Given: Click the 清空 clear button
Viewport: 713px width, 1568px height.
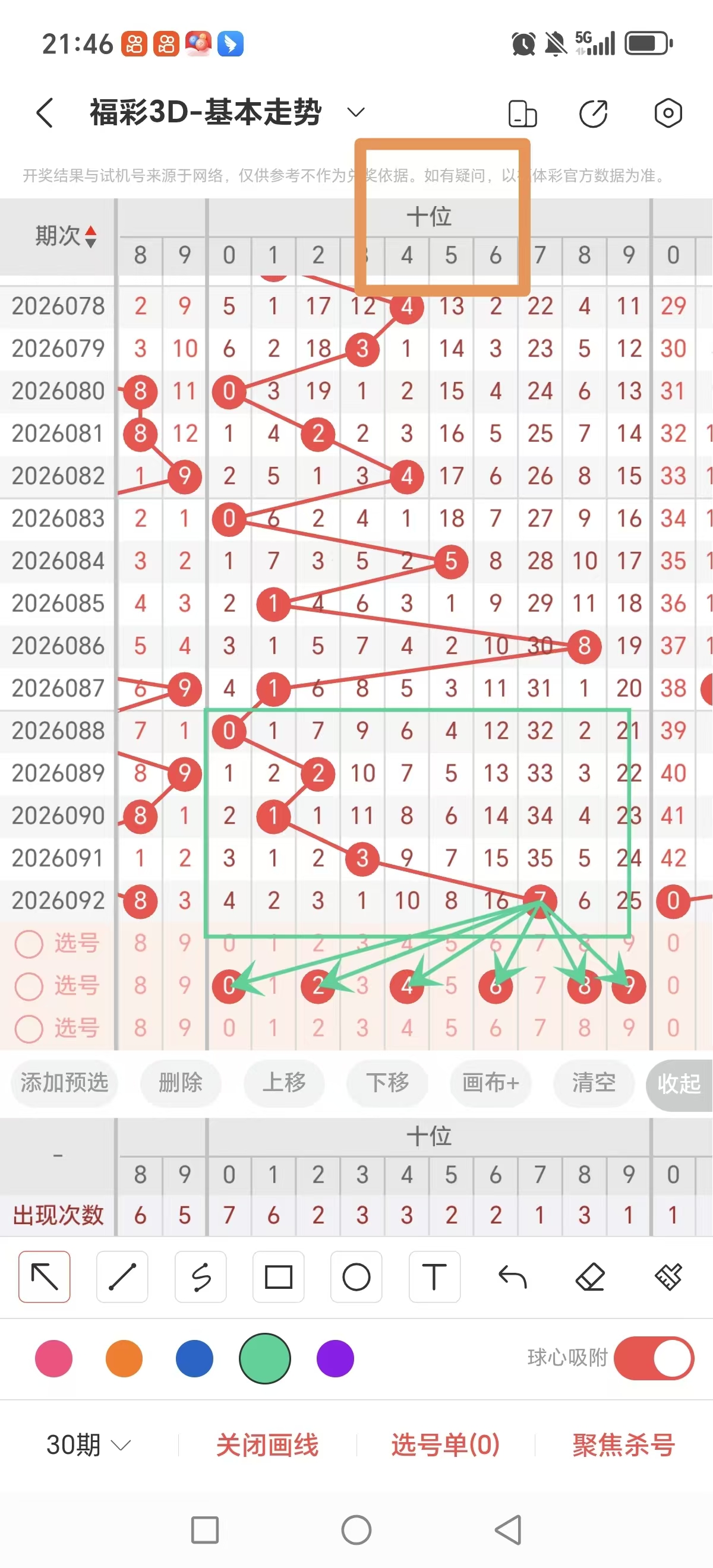Looking at the screenshot, I should (593, 1083).
